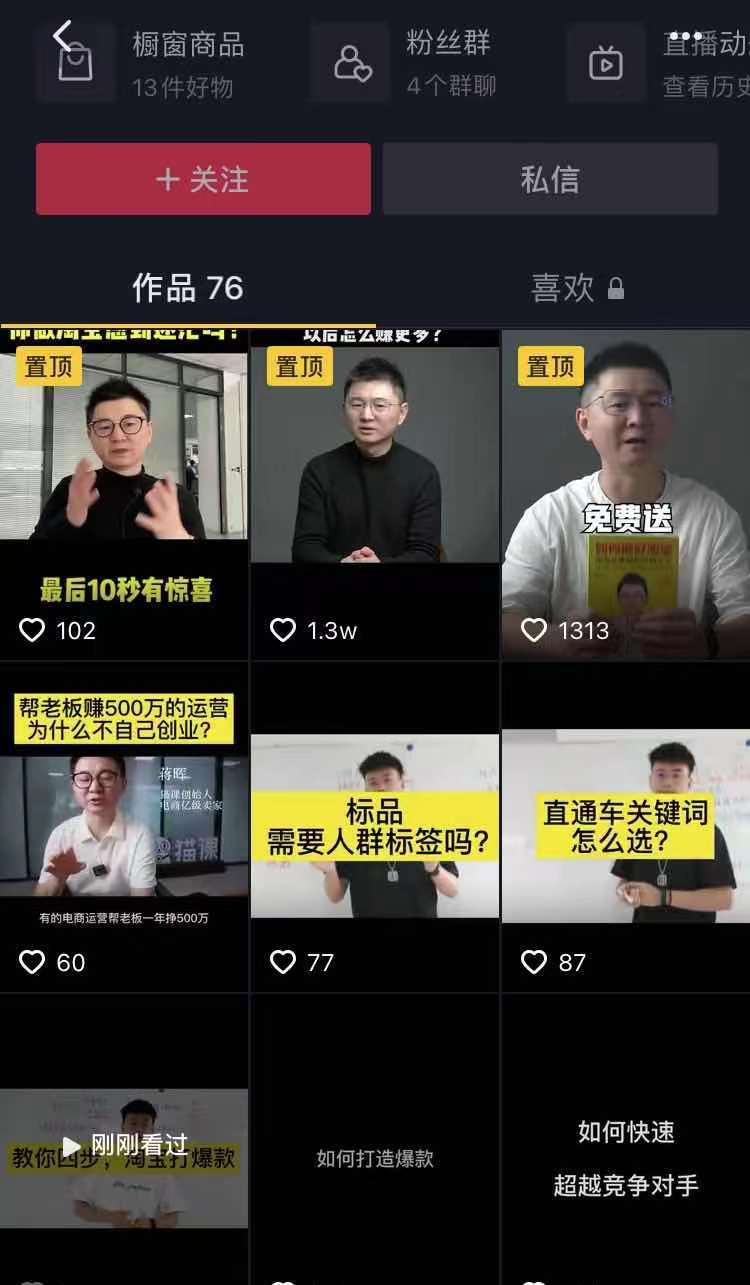Open the 如何打造爆款 video
The image size is (750, 1285).
click(x=374, y=1158)
